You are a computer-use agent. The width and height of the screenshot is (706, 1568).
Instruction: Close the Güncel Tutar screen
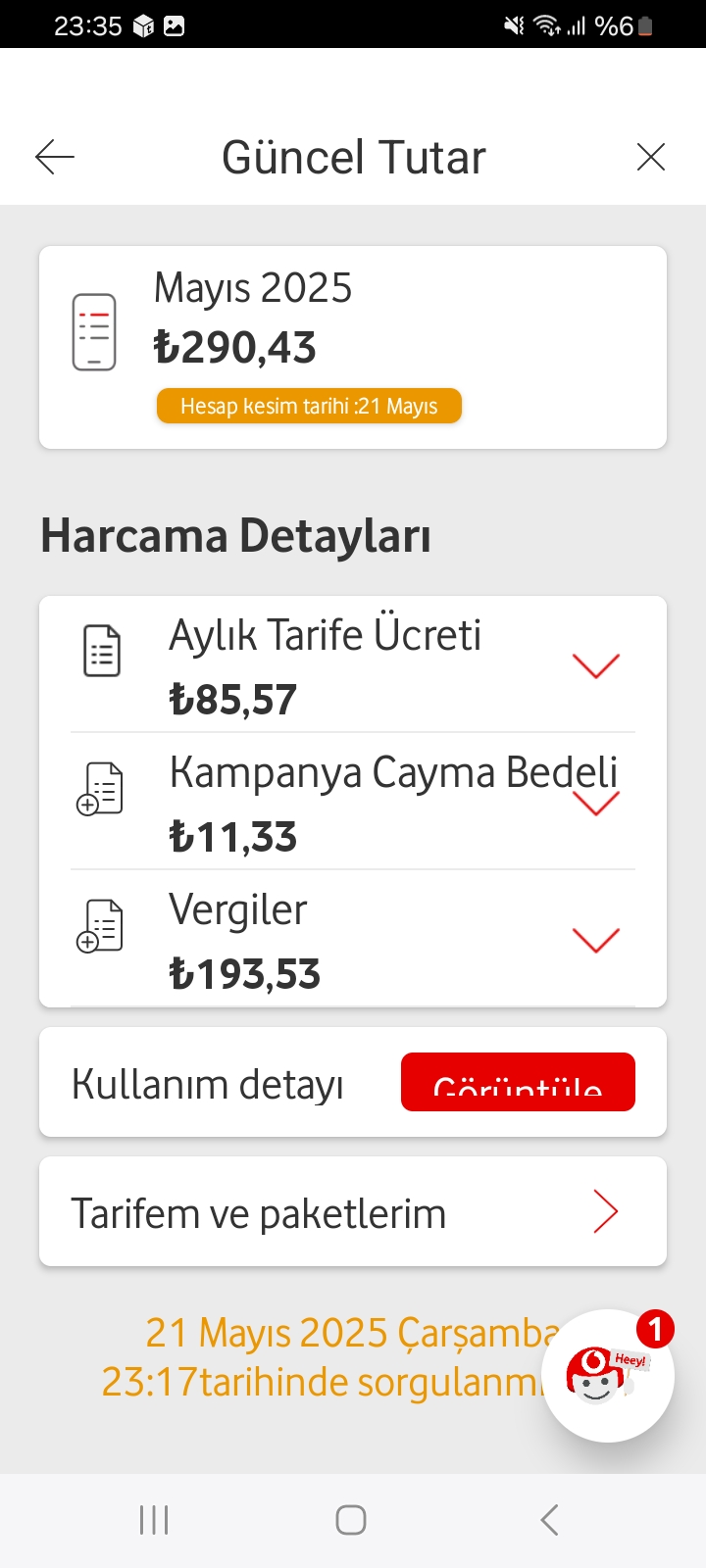click(651, 157)
